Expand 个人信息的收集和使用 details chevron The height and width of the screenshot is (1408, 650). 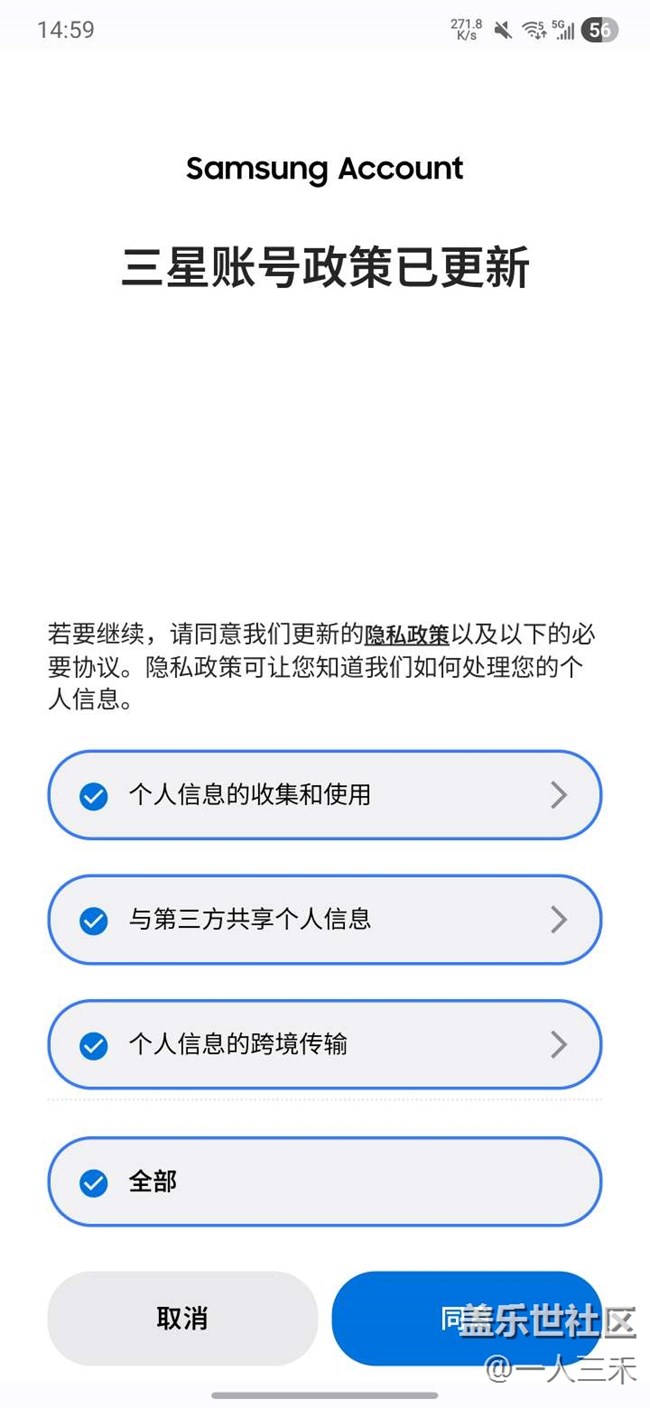click(x=559, y=795)
